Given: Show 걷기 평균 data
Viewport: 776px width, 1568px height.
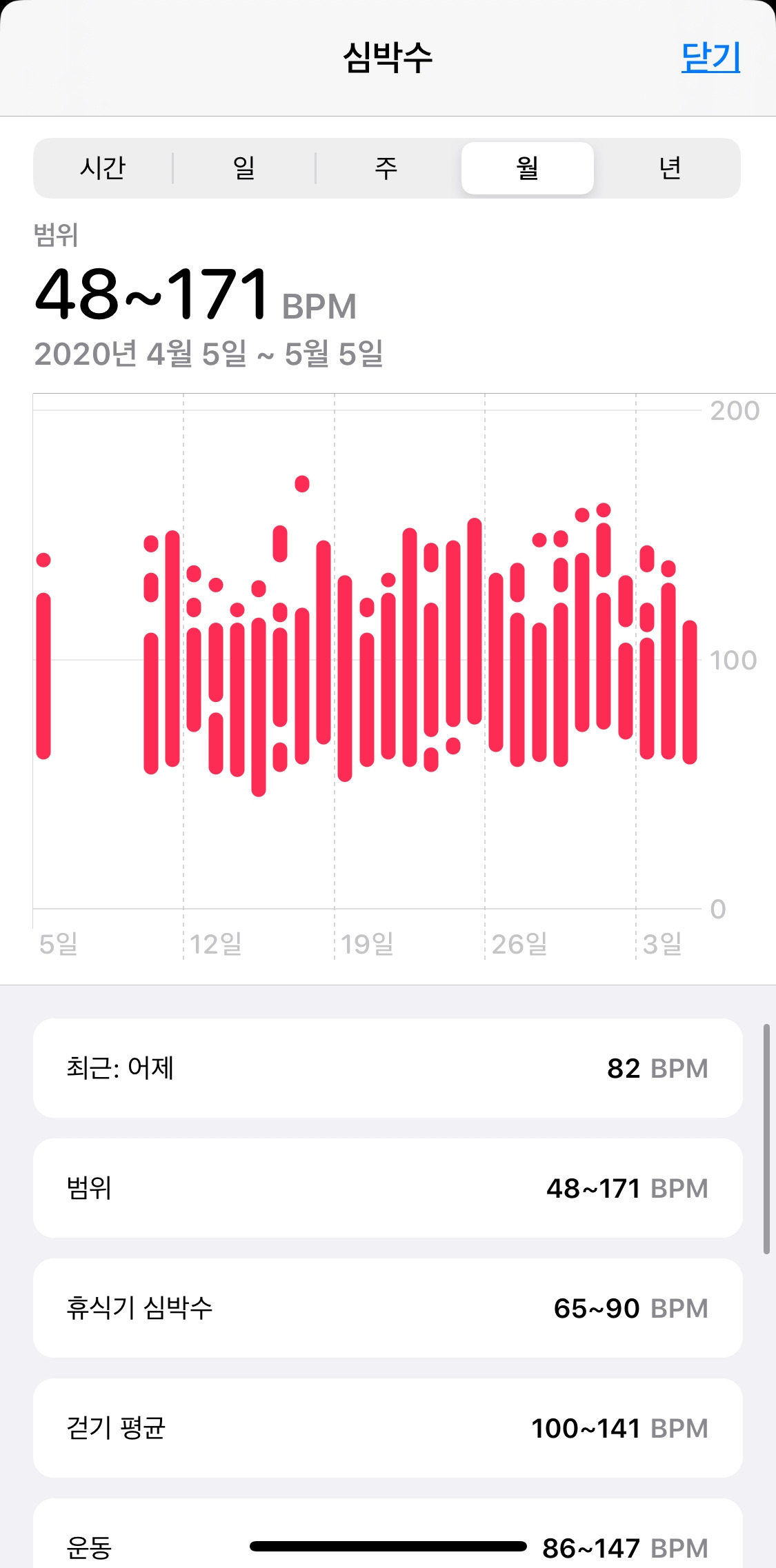Looking at the screenshot, I should [x=388, y=1428].
